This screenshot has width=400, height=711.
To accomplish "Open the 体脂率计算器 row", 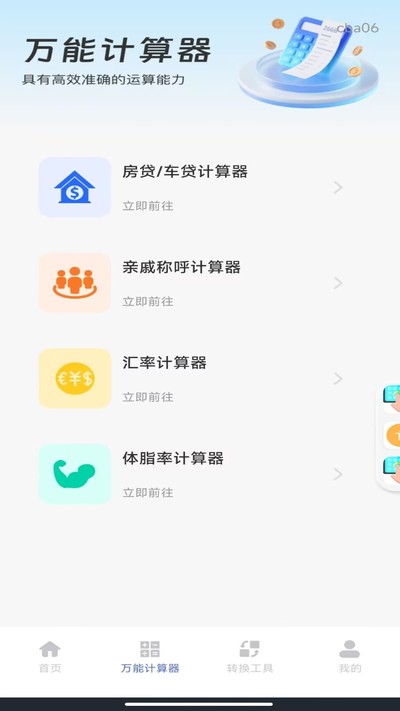I will (x=190, y=474).
